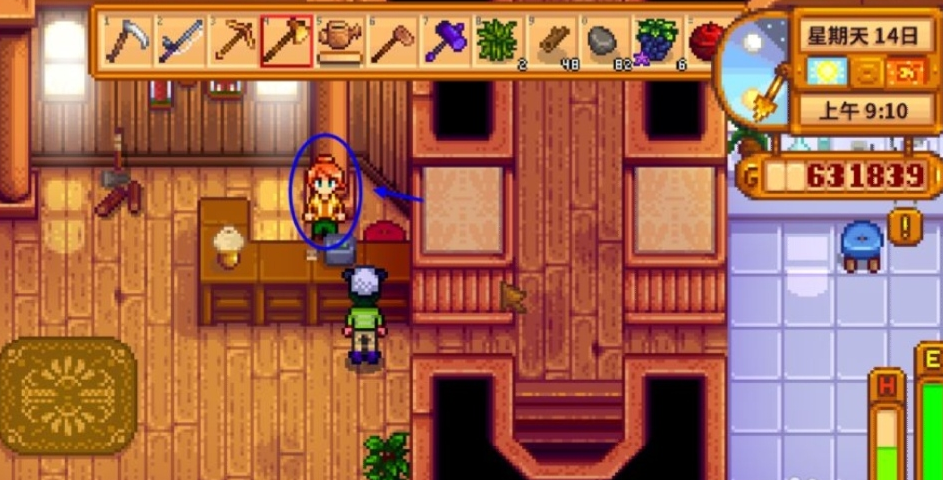Select the red fruit in the last slot
943x480 pixels.
pyautogui.click(x=703, y=41)
